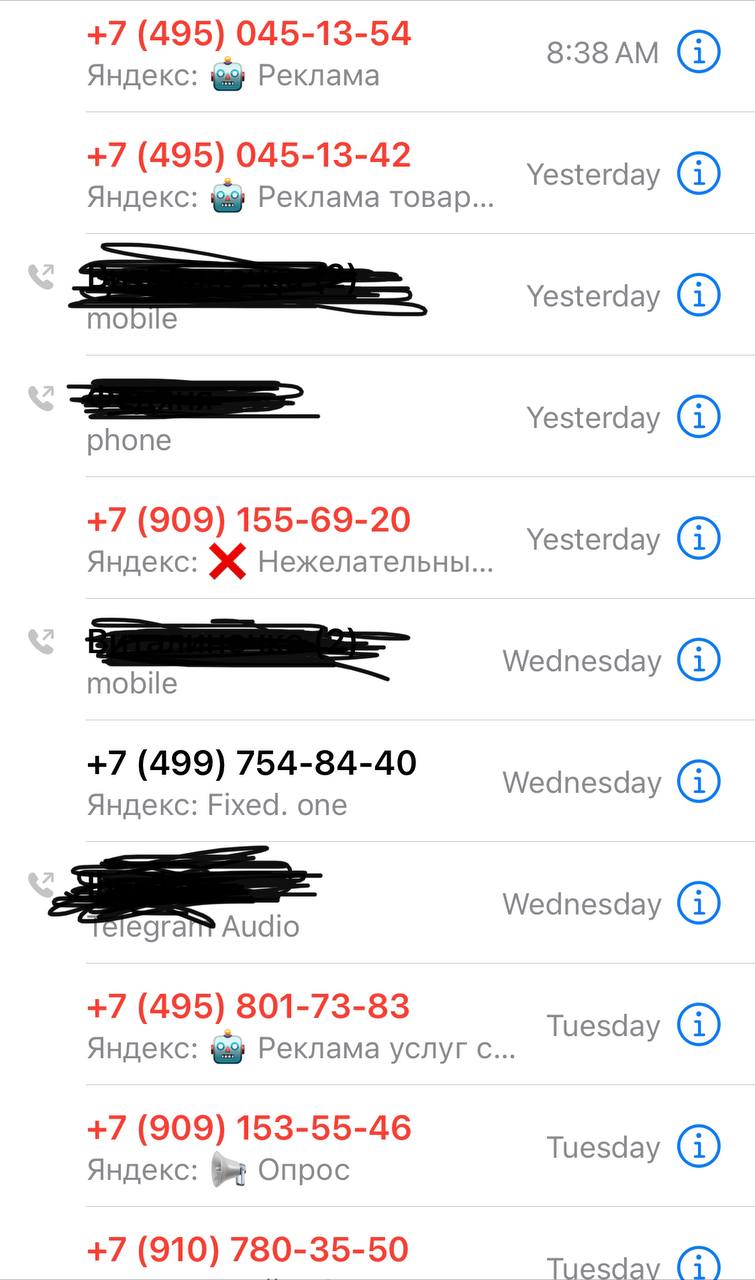Tap info icon beside +7 (495) 801-73-83

click(x=698, y=1025)
